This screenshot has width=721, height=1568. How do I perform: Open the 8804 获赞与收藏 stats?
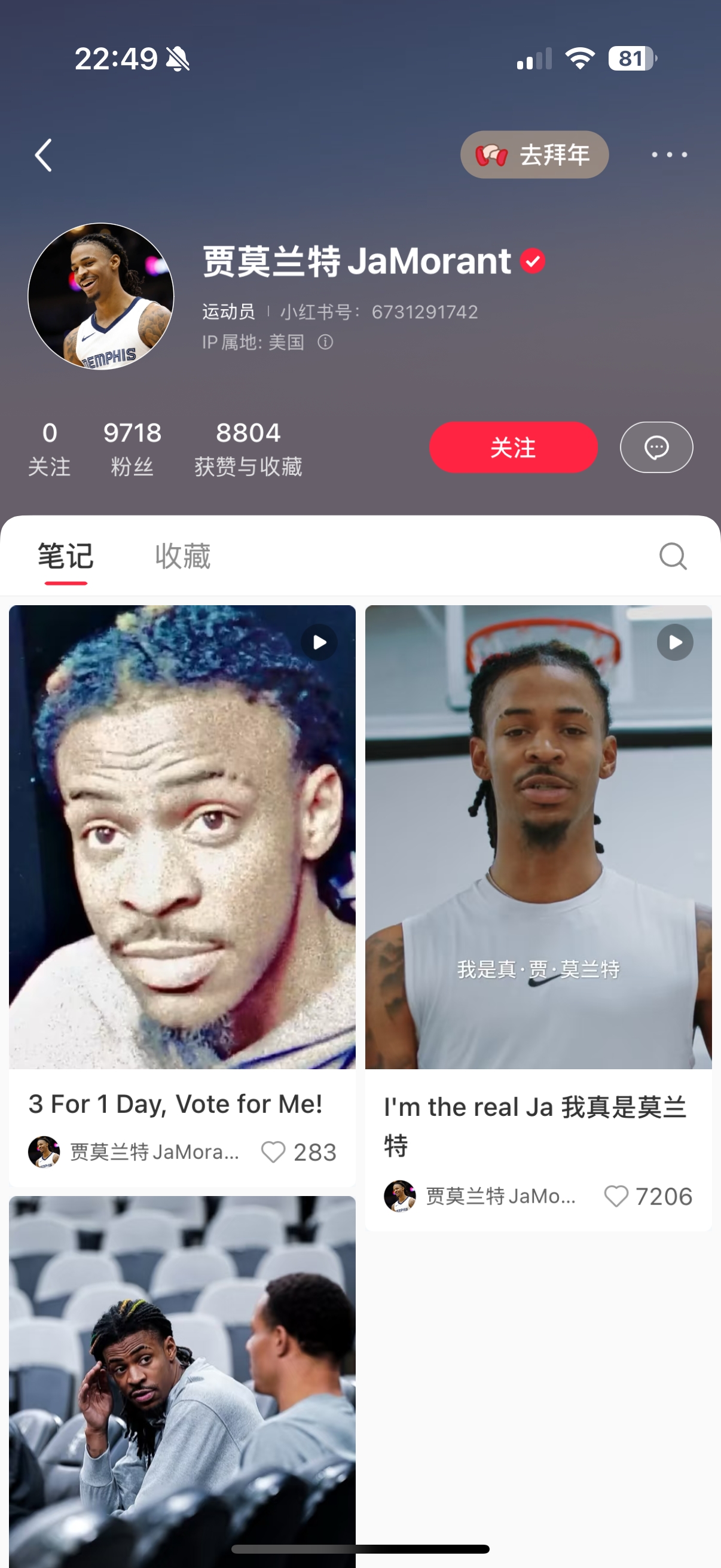[248, 449]
